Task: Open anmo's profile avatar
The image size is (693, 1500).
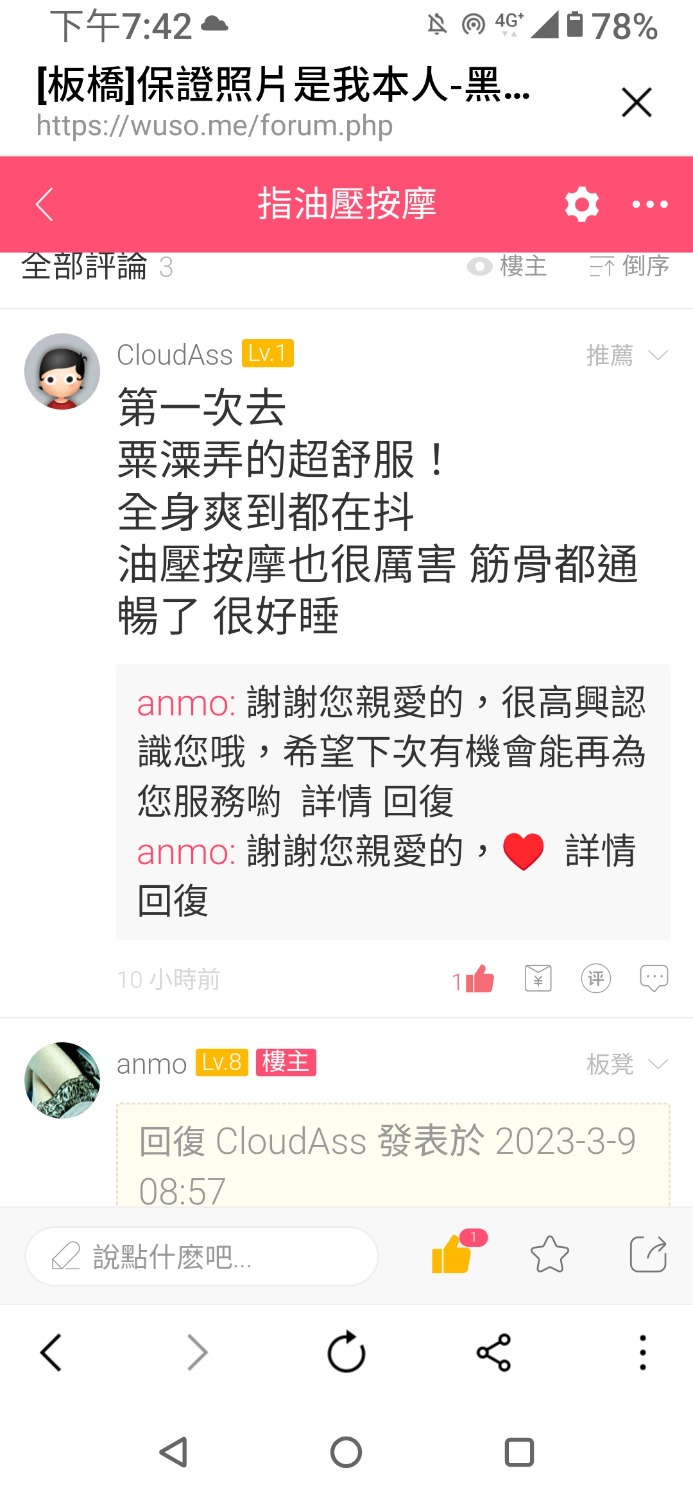Action: [x=62, y=1080]
